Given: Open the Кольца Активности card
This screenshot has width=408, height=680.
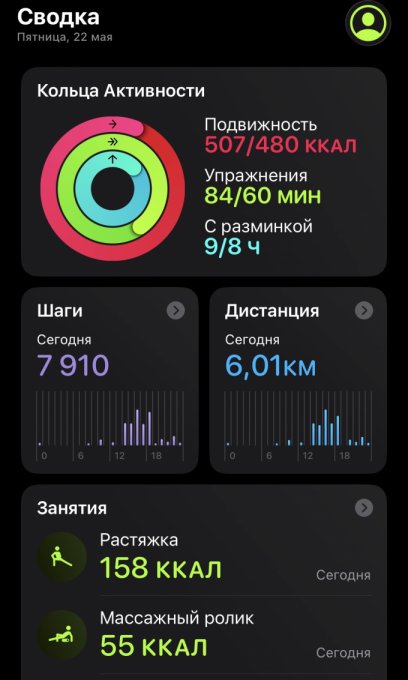Looking at the screenshot, I should 204,171.
